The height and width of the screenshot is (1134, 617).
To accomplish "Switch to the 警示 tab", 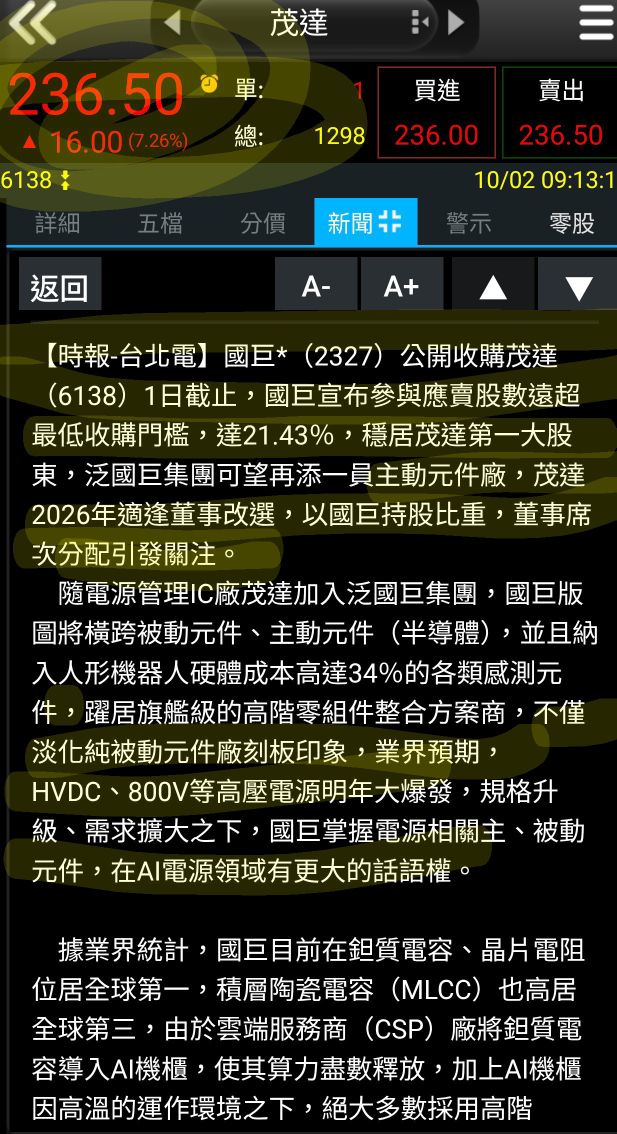I will [x=469, y=223].
